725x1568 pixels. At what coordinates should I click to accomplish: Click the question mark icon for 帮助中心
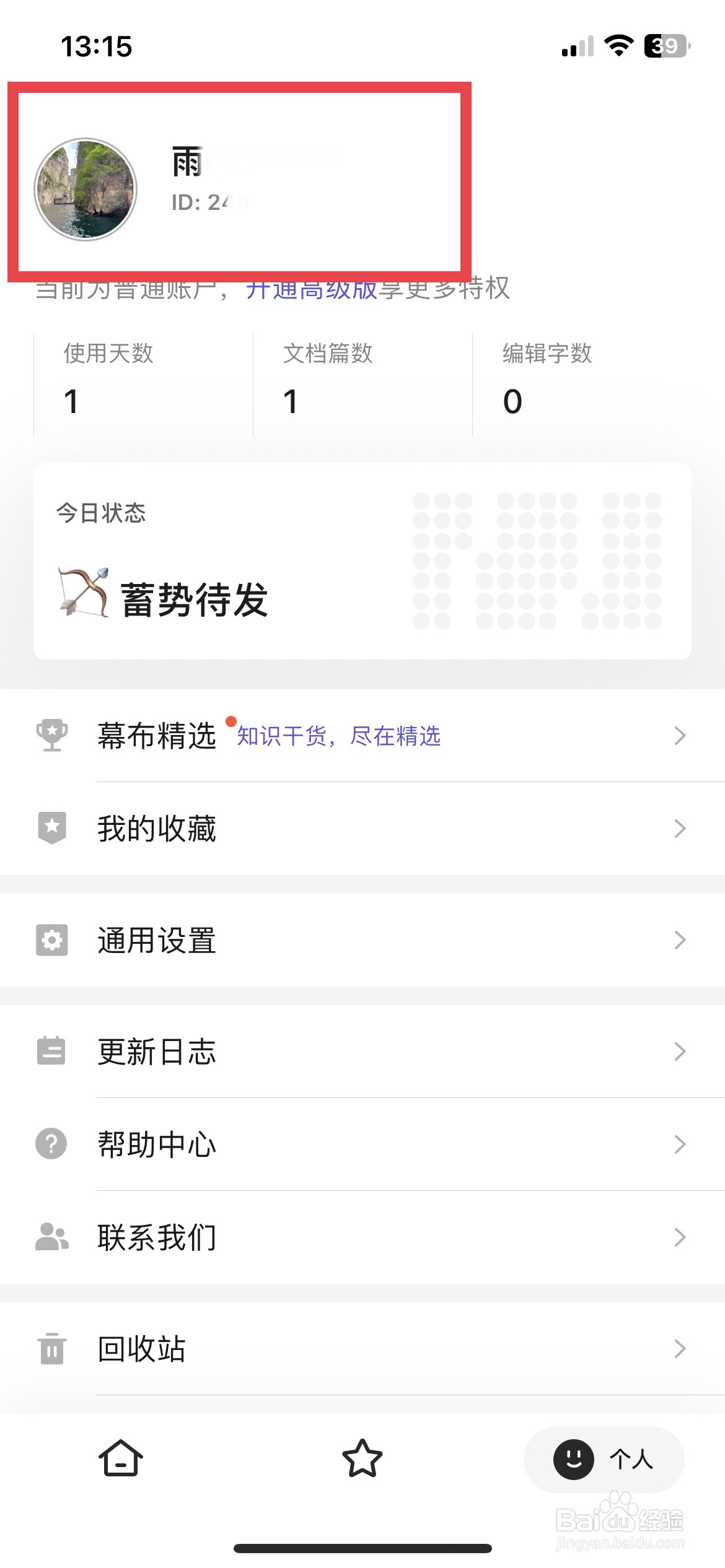tap(52, 1144)
